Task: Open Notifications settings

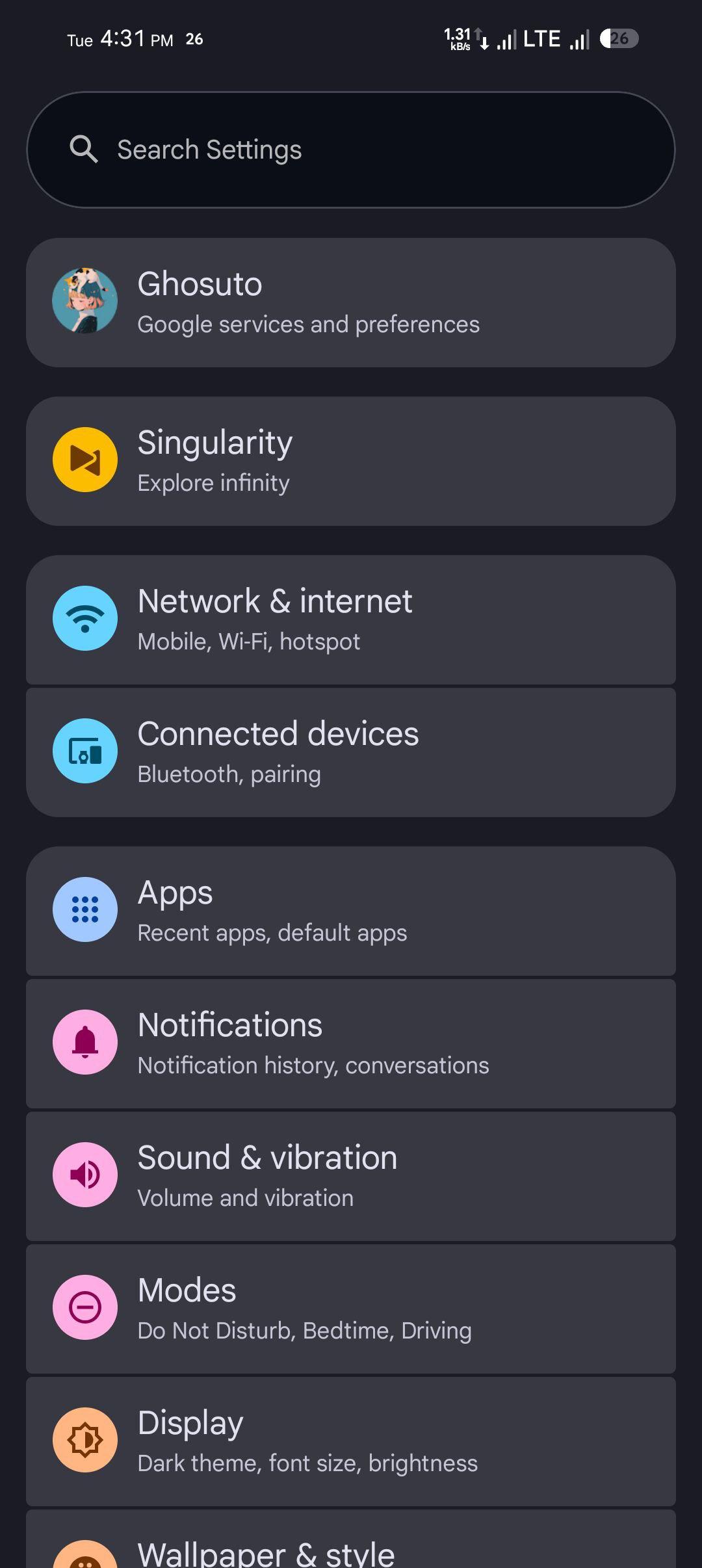Action: tap(351, 1043)
